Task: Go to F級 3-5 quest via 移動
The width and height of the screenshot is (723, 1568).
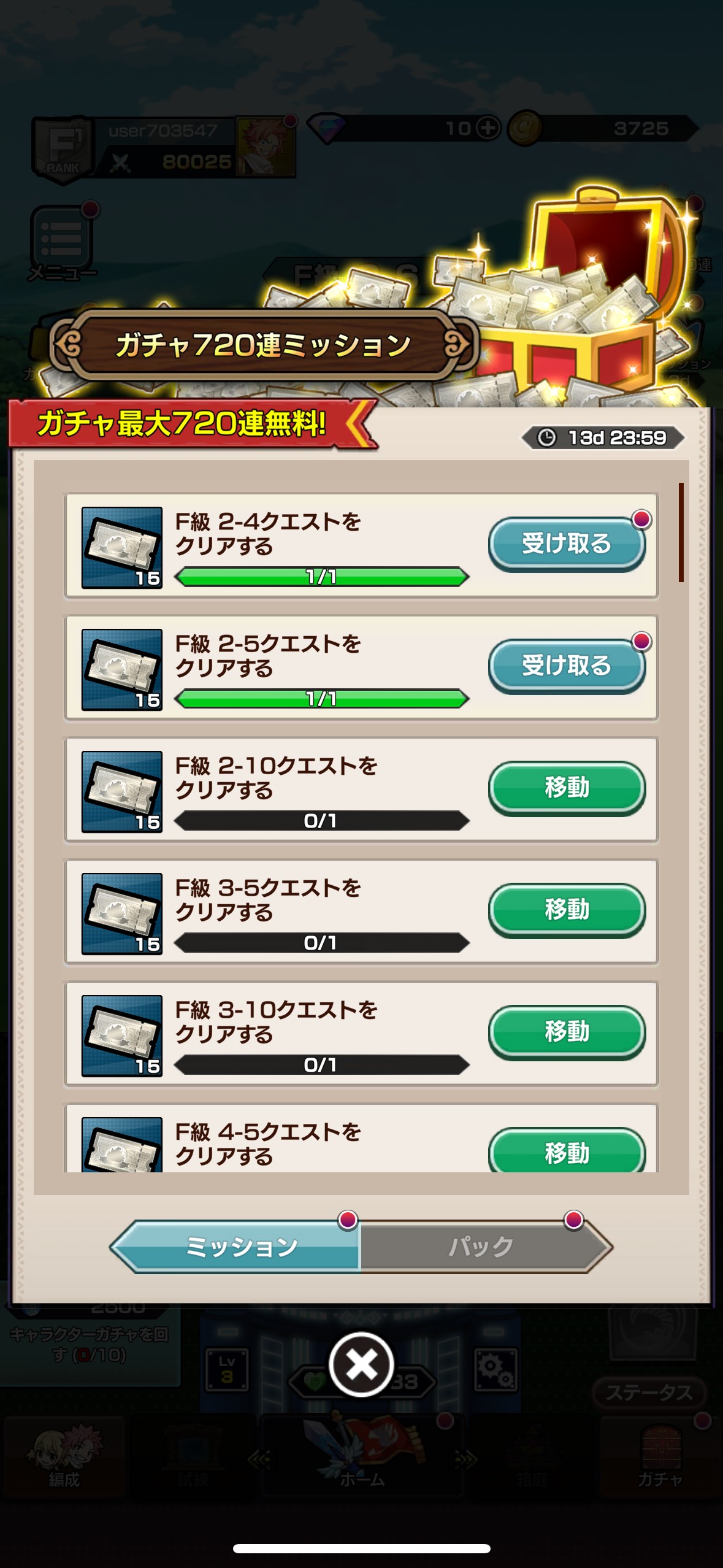Action: 567,910
